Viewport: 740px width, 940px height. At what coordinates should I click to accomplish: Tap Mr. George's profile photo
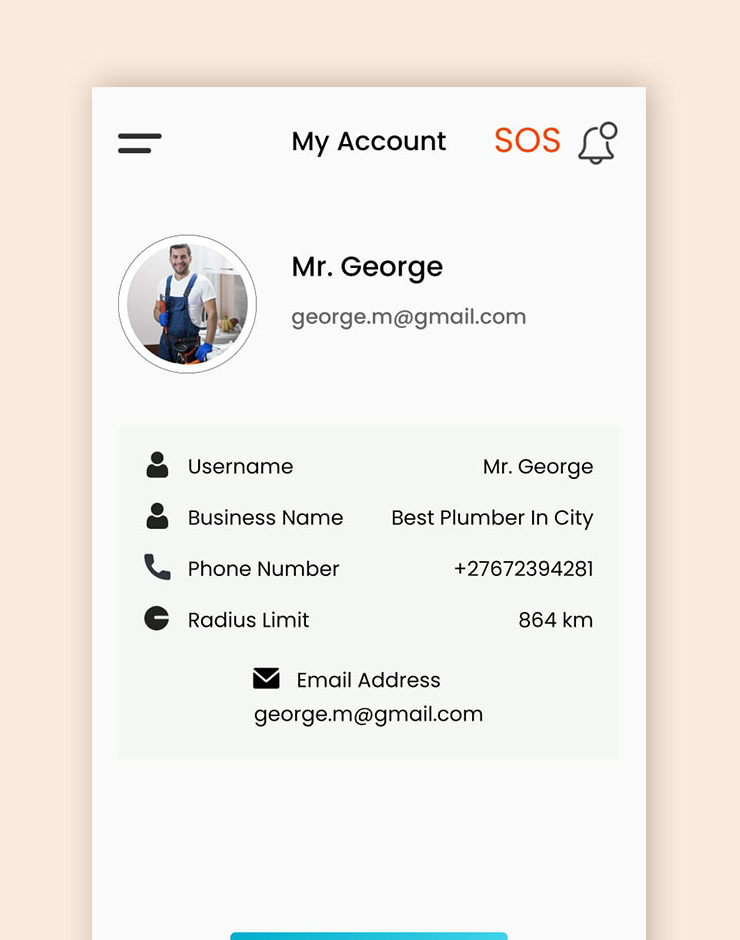click(187, 304)
